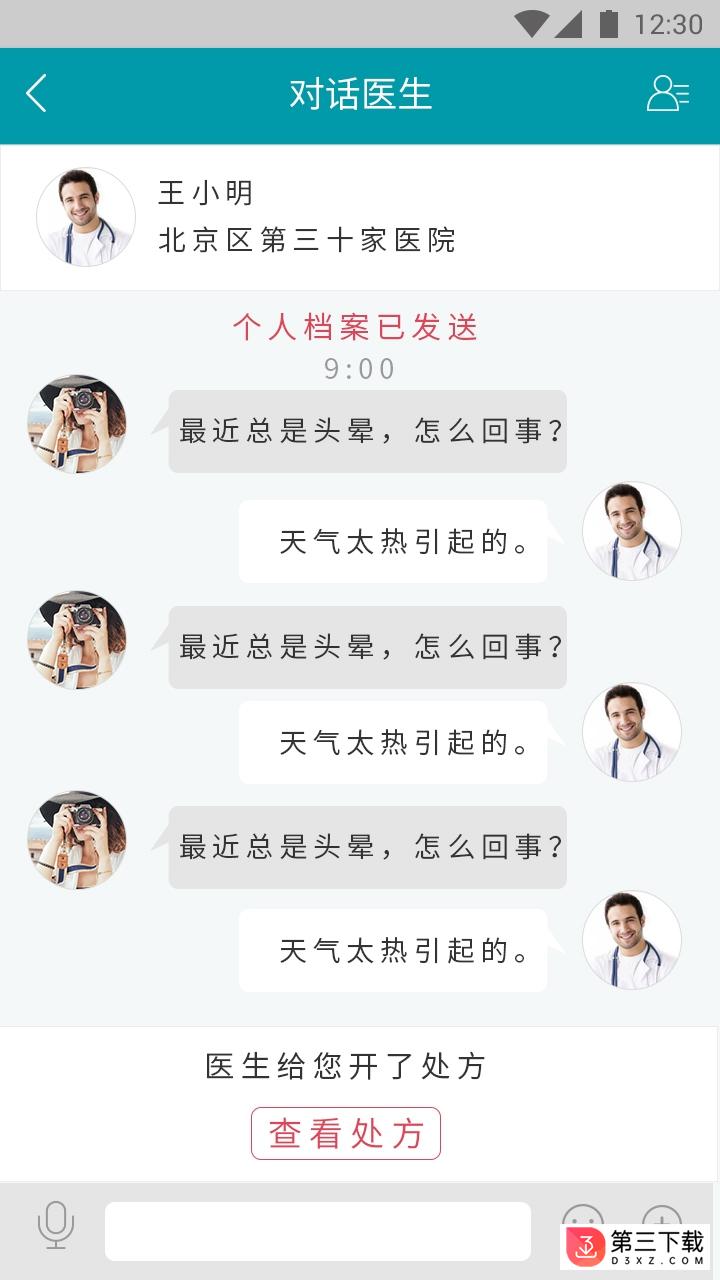Screen dimensions: 720x1280
Task: Tap the microphone for voice input
Action: [56, 1226]
